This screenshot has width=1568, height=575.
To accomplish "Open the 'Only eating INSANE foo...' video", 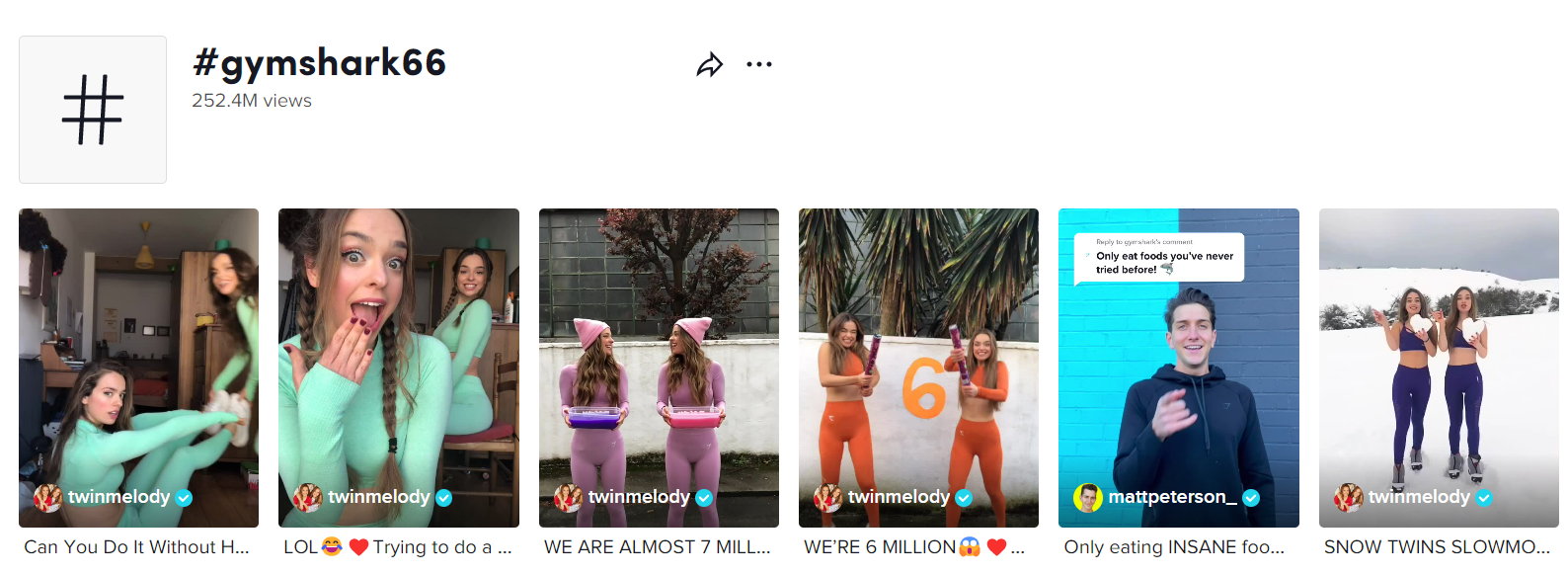I will (x=1178, y=368).
